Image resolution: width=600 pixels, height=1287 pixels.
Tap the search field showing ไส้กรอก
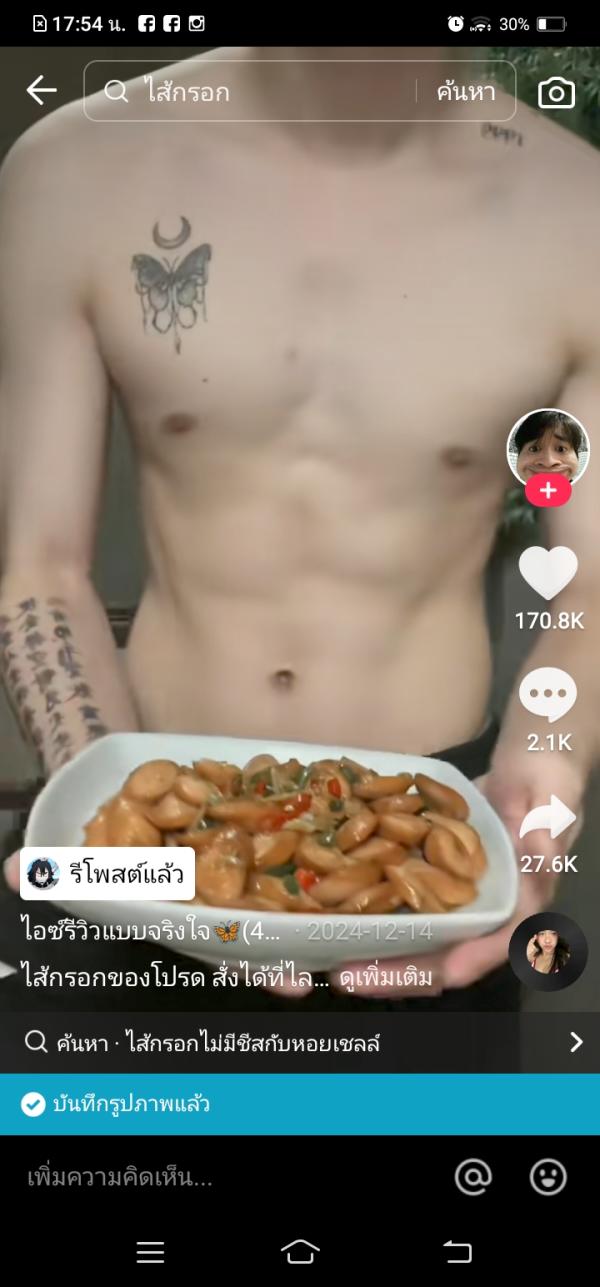click(260, 92)
